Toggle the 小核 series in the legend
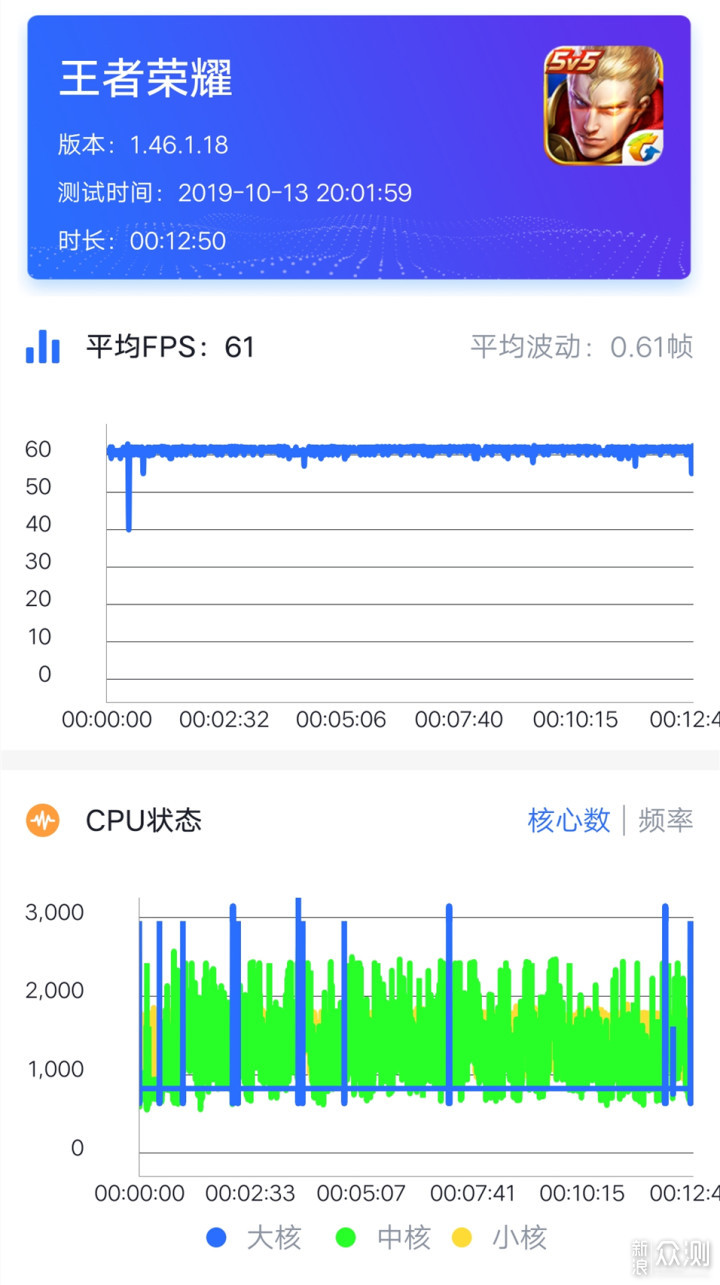720x1285 pixels. [x=500, y=1237]
